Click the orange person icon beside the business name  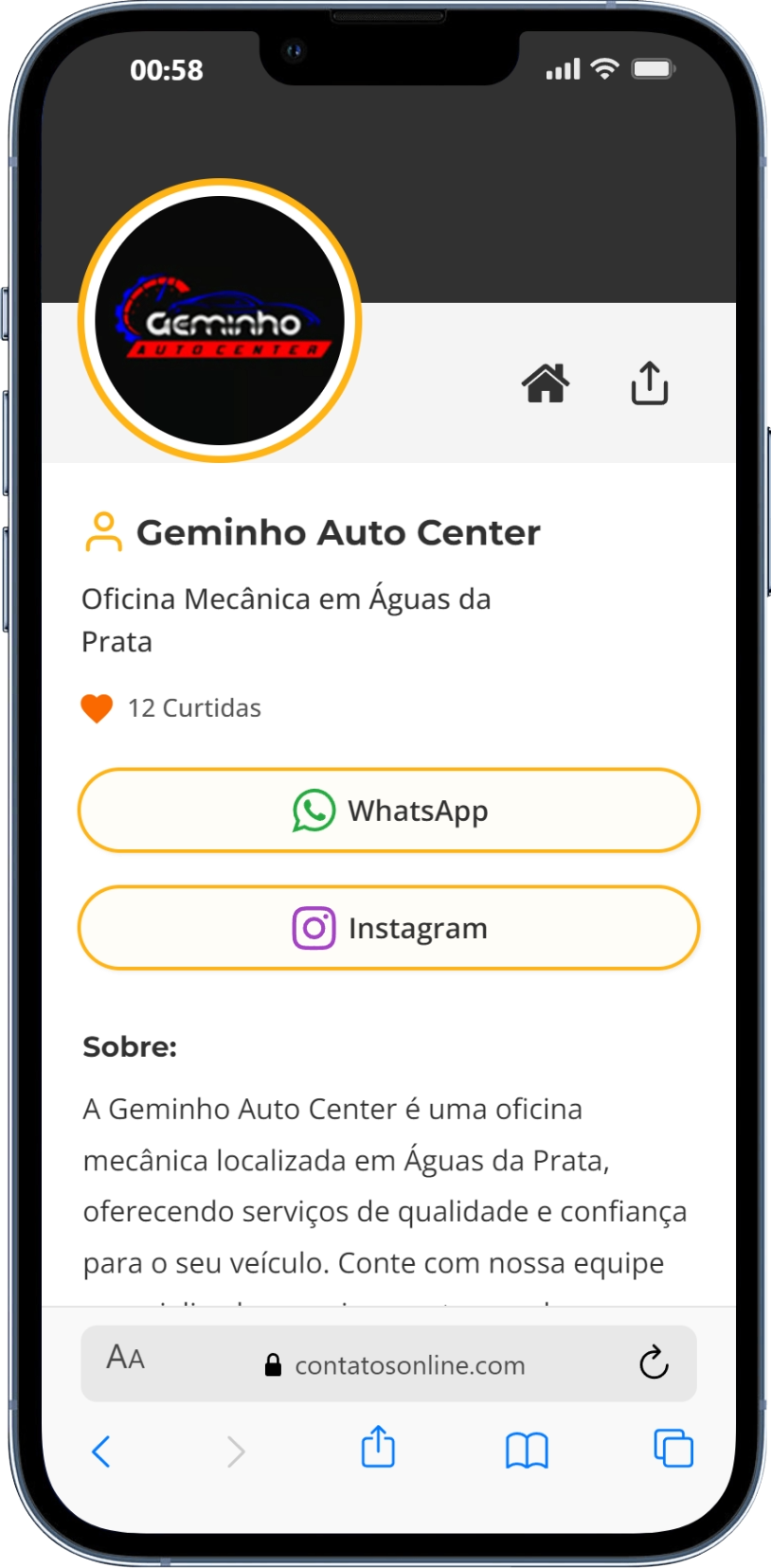(x=104, y=532)
